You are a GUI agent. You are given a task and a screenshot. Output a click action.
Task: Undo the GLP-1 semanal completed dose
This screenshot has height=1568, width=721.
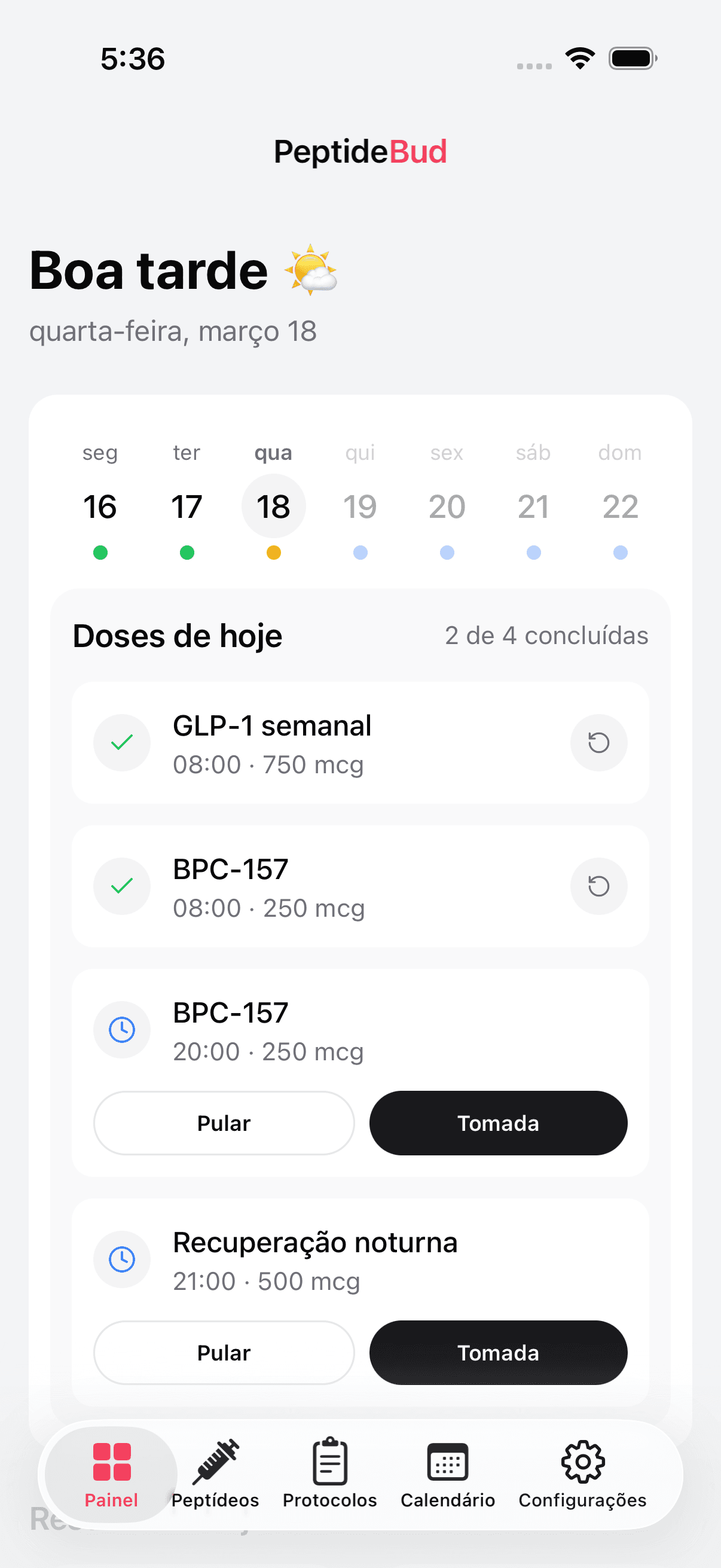pyautogui.click(x=598, y=743)
